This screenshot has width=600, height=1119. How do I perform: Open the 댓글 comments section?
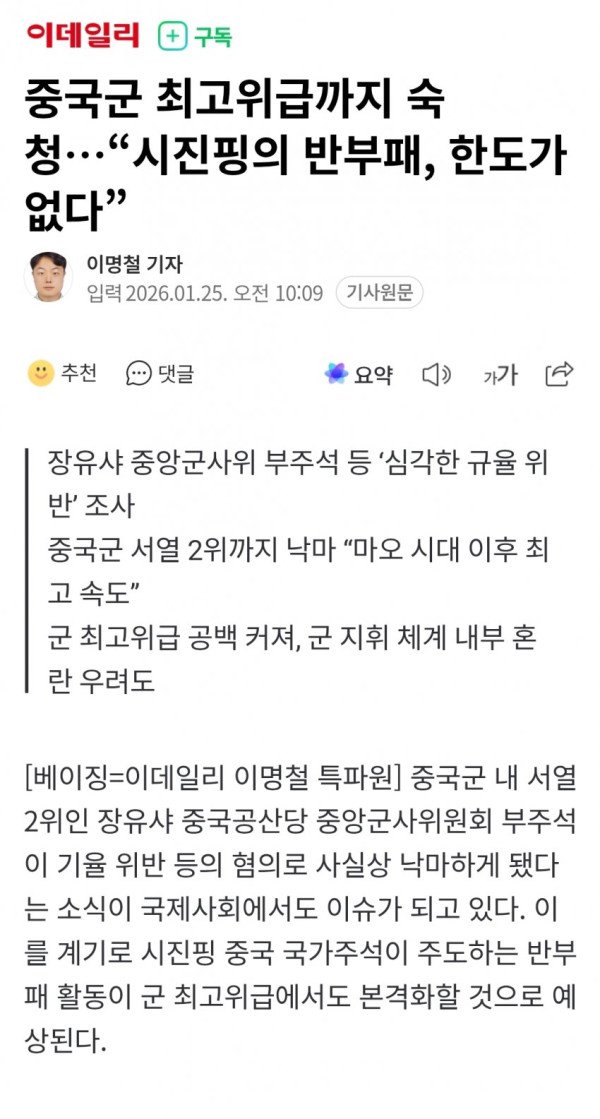[x=160, y=374]
